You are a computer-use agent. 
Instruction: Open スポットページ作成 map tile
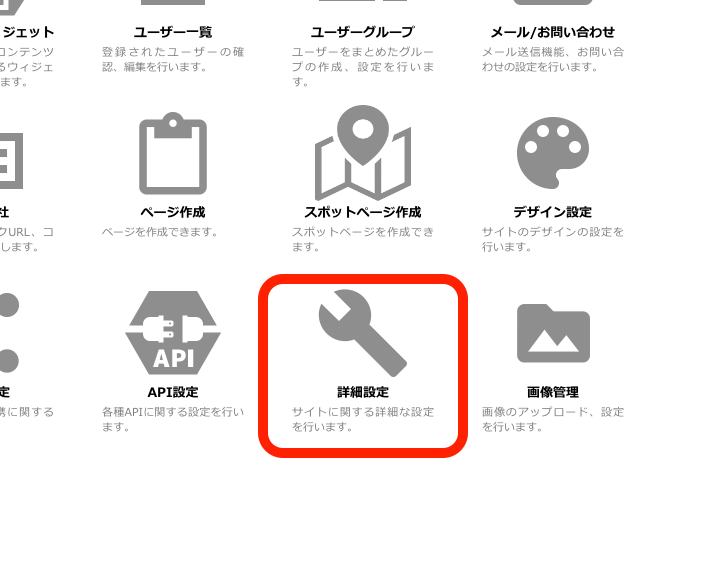click(x=362, y=155)
